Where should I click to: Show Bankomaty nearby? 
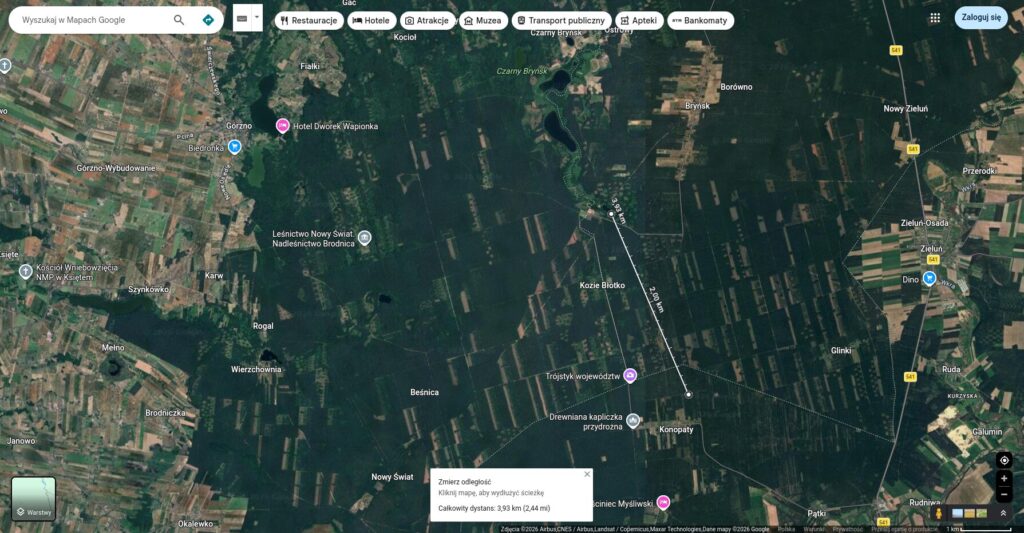click(700, 20)
